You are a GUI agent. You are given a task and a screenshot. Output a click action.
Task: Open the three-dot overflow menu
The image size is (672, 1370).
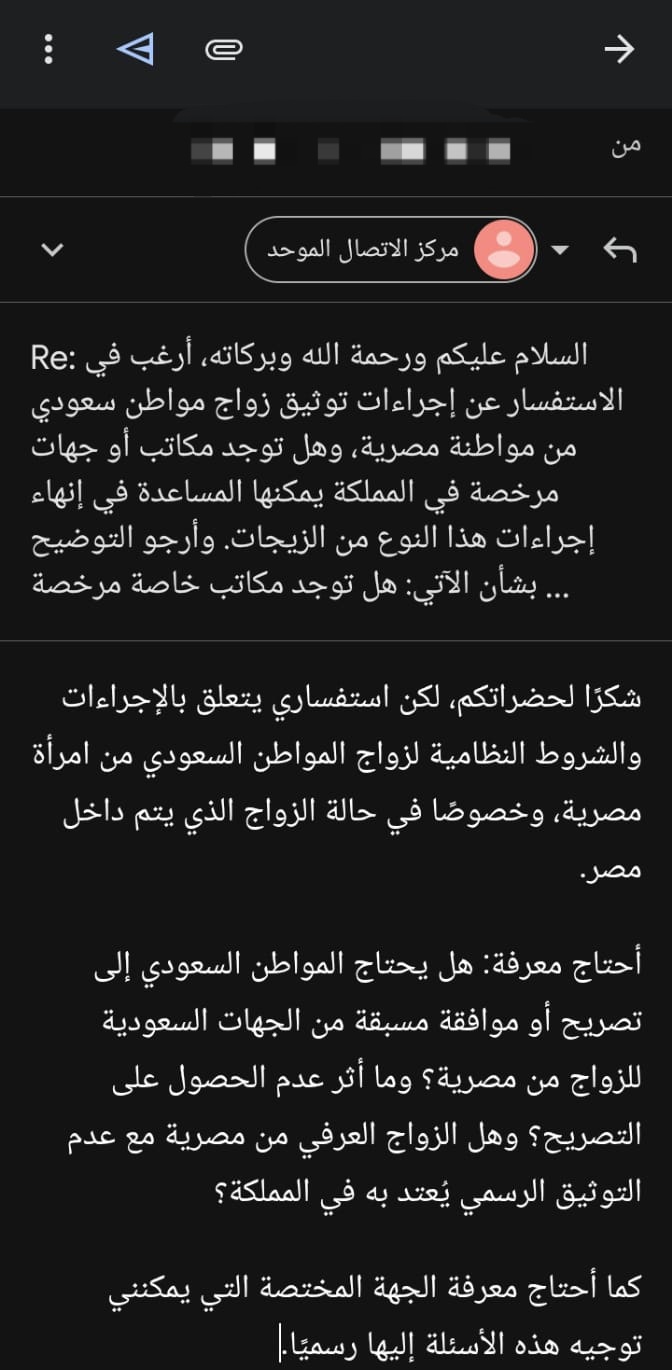tap(49, 49)
